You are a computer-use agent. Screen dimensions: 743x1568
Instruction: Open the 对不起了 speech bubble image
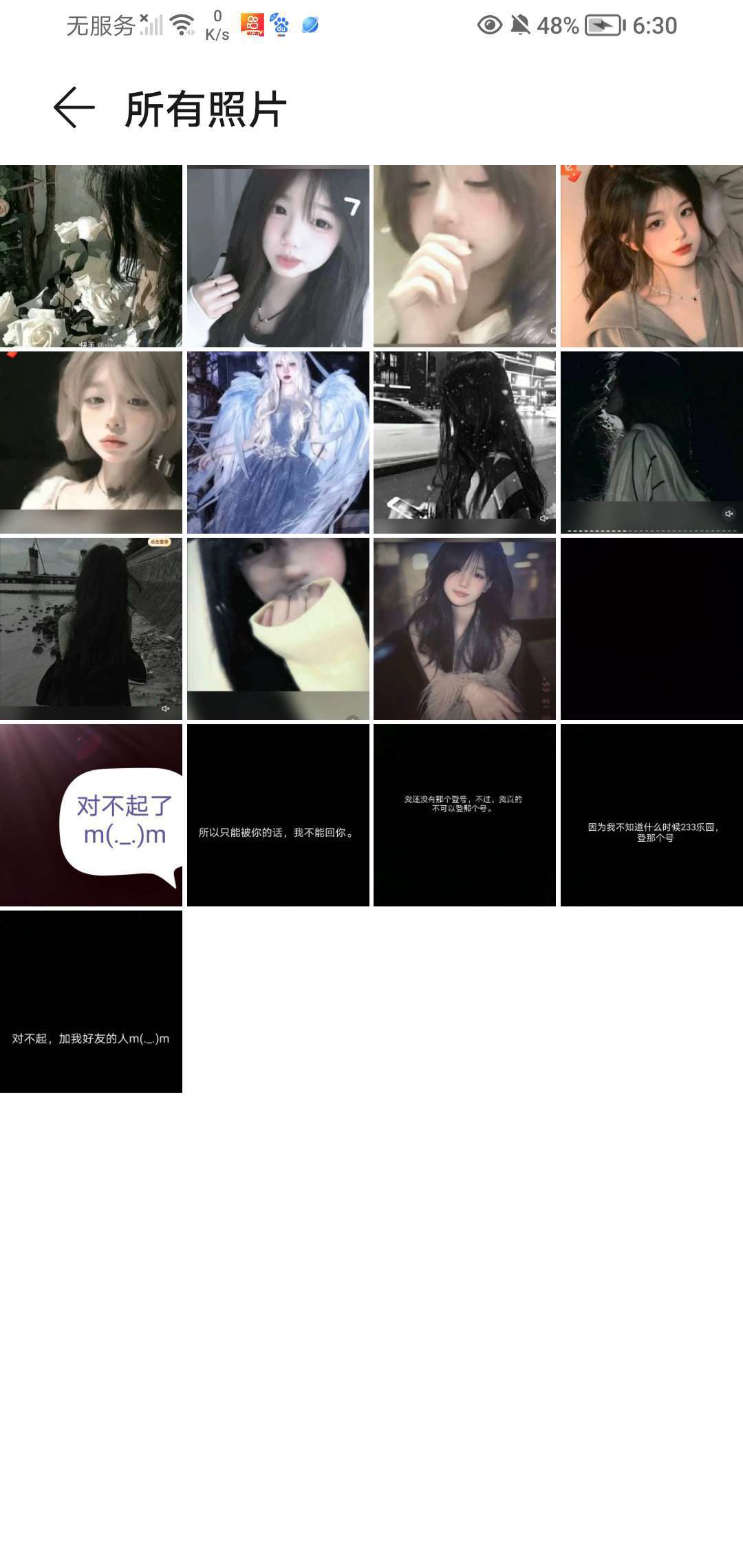pyautogui.click(x=91, y=815)
